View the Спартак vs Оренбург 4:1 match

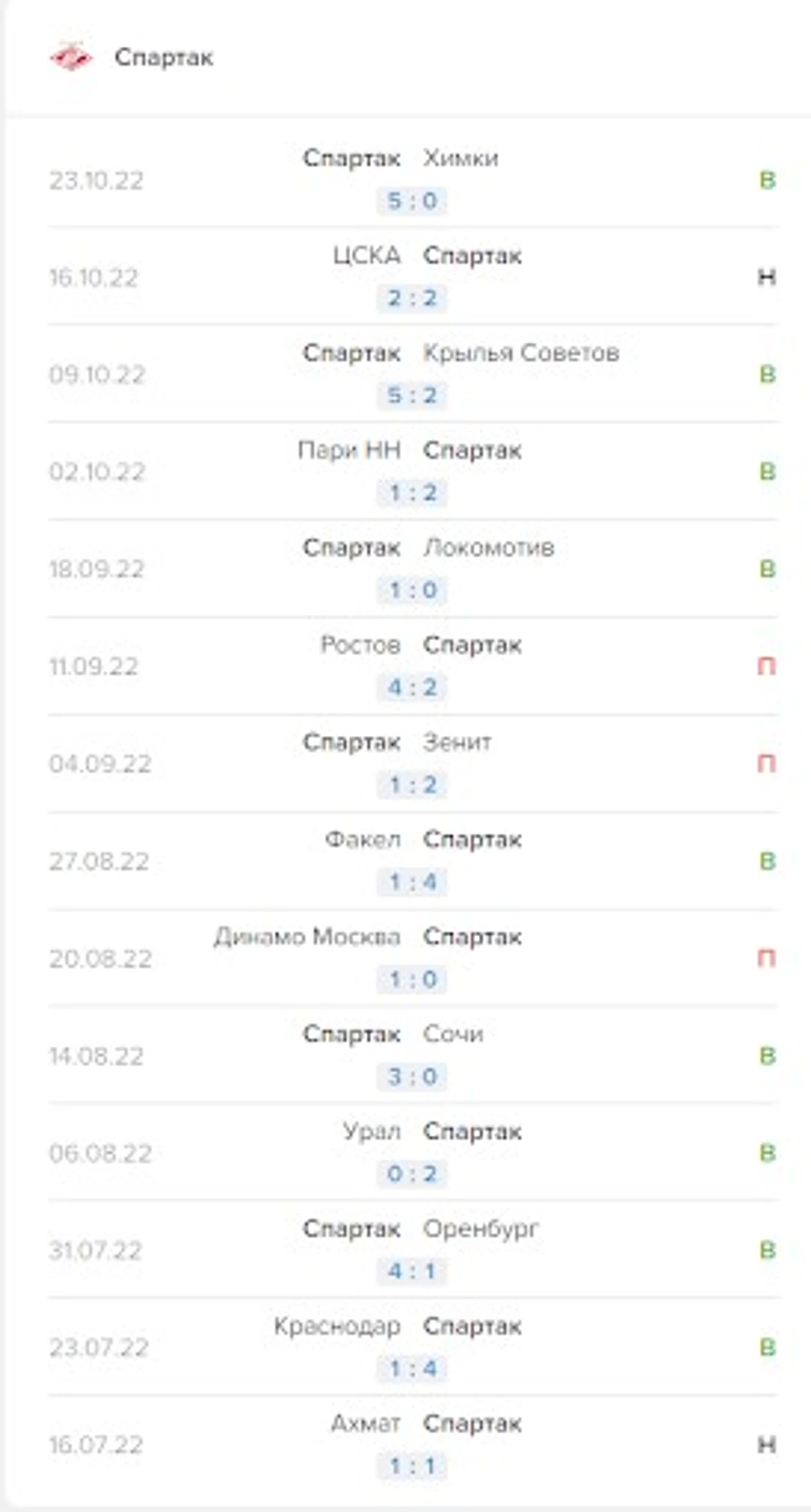coord(413,1250)
